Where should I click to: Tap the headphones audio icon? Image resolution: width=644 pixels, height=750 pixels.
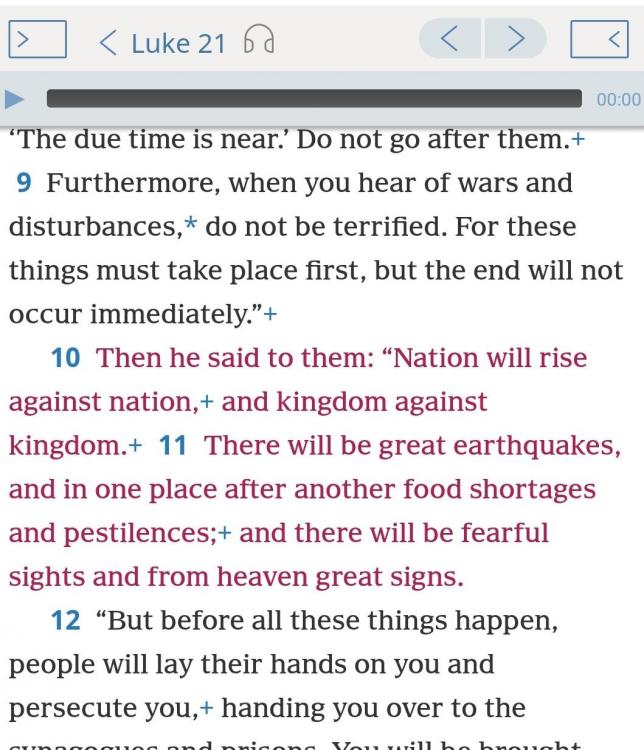(258, 42)
